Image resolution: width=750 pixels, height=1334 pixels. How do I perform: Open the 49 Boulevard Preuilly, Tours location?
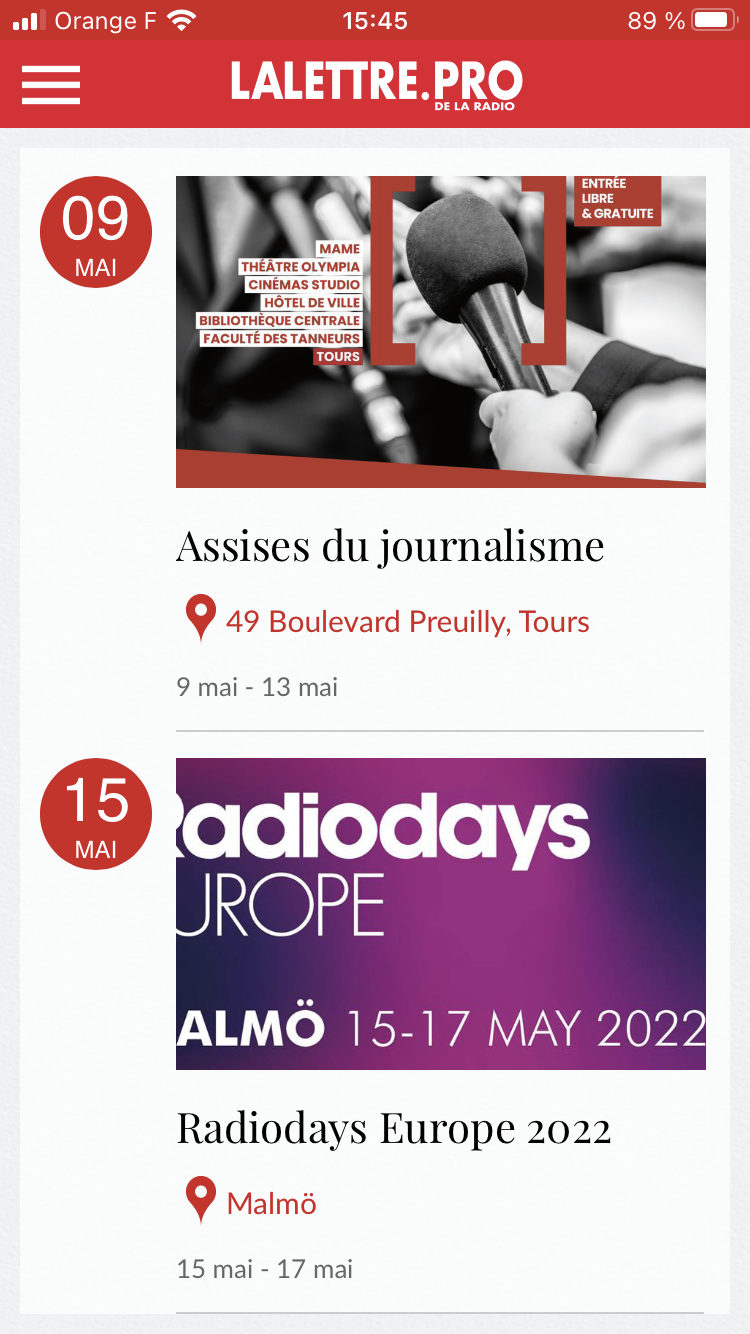[407, 622]
